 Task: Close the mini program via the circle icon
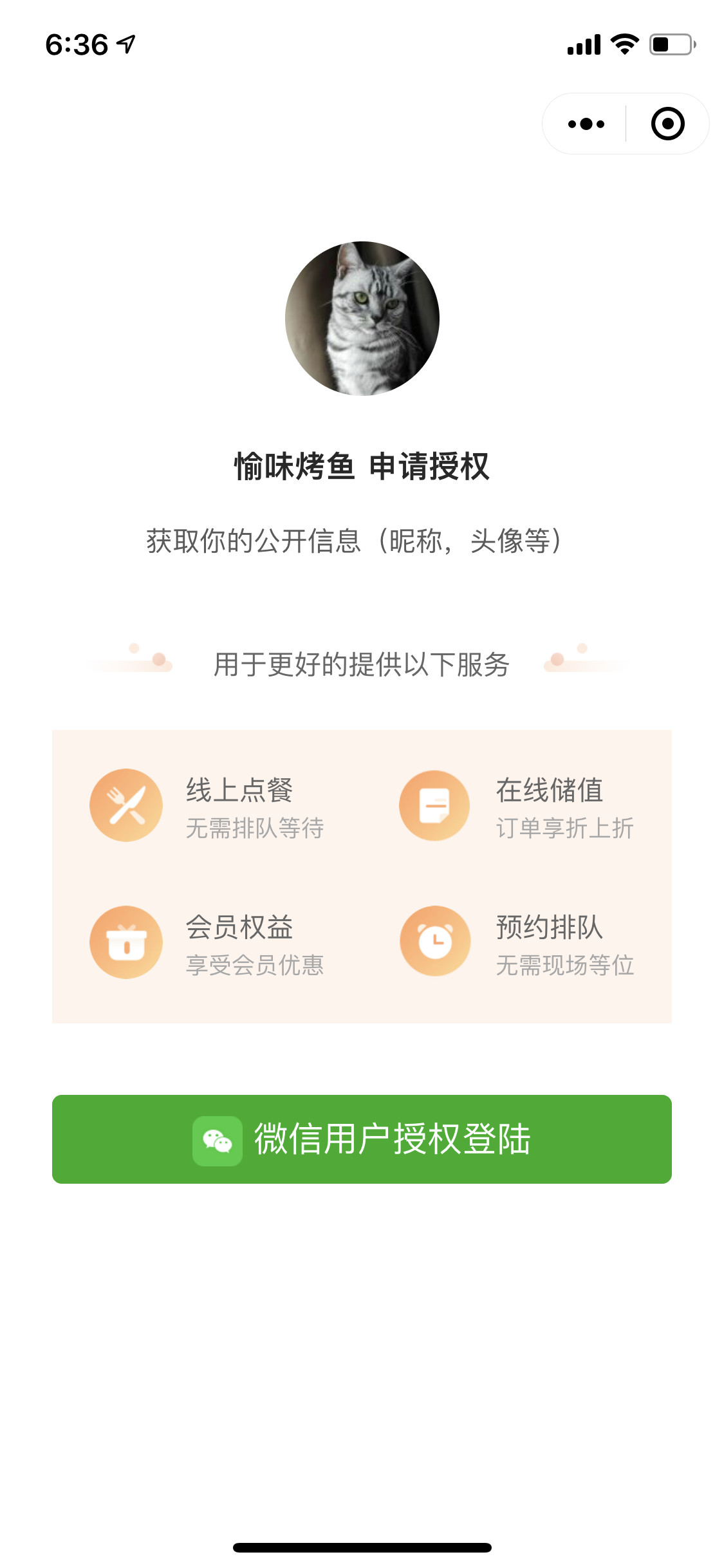tap(667, 124)
